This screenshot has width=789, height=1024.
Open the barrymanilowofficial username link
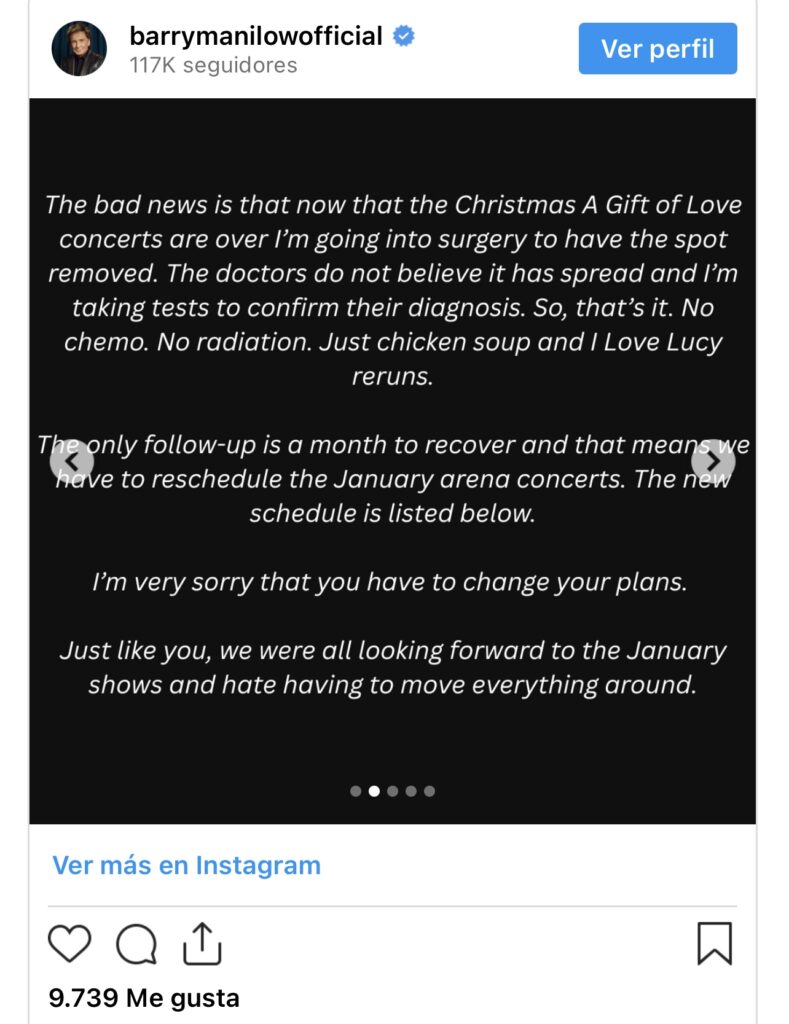pos(256,36)
